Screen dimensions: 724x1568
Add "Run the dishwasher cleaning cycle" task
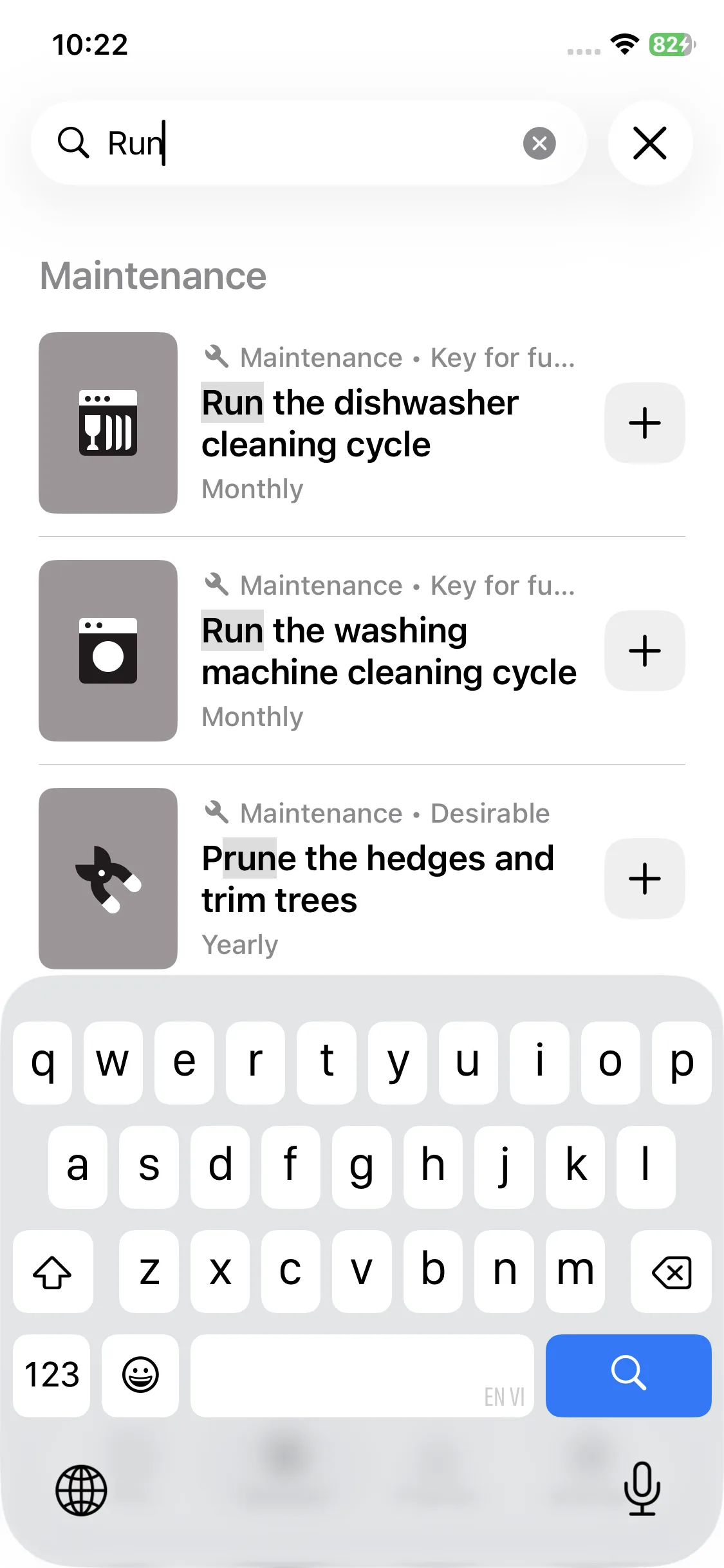(644, 423)
